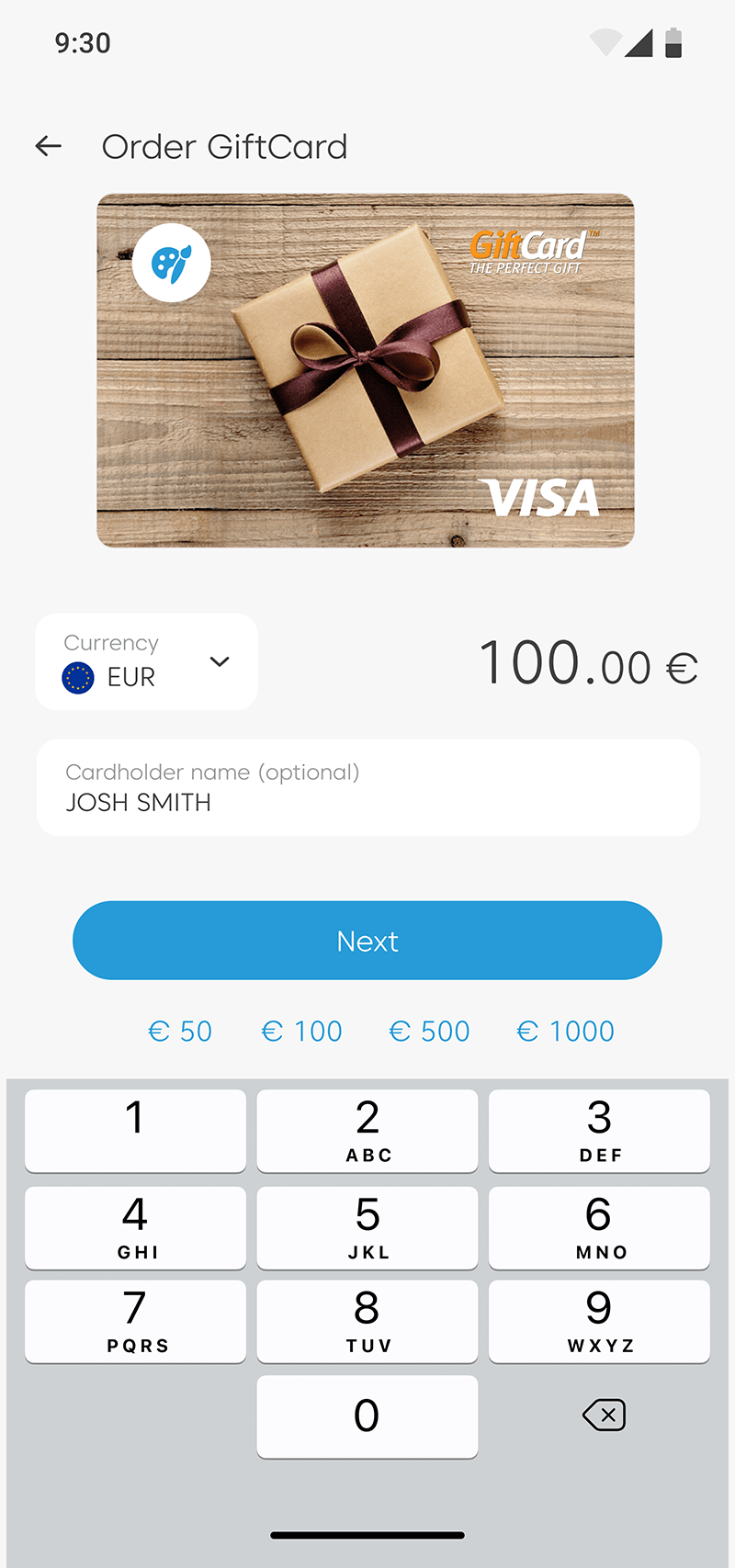Enter digit 0 on the keypad
735x1568 pixels.
pos(367,1416)
